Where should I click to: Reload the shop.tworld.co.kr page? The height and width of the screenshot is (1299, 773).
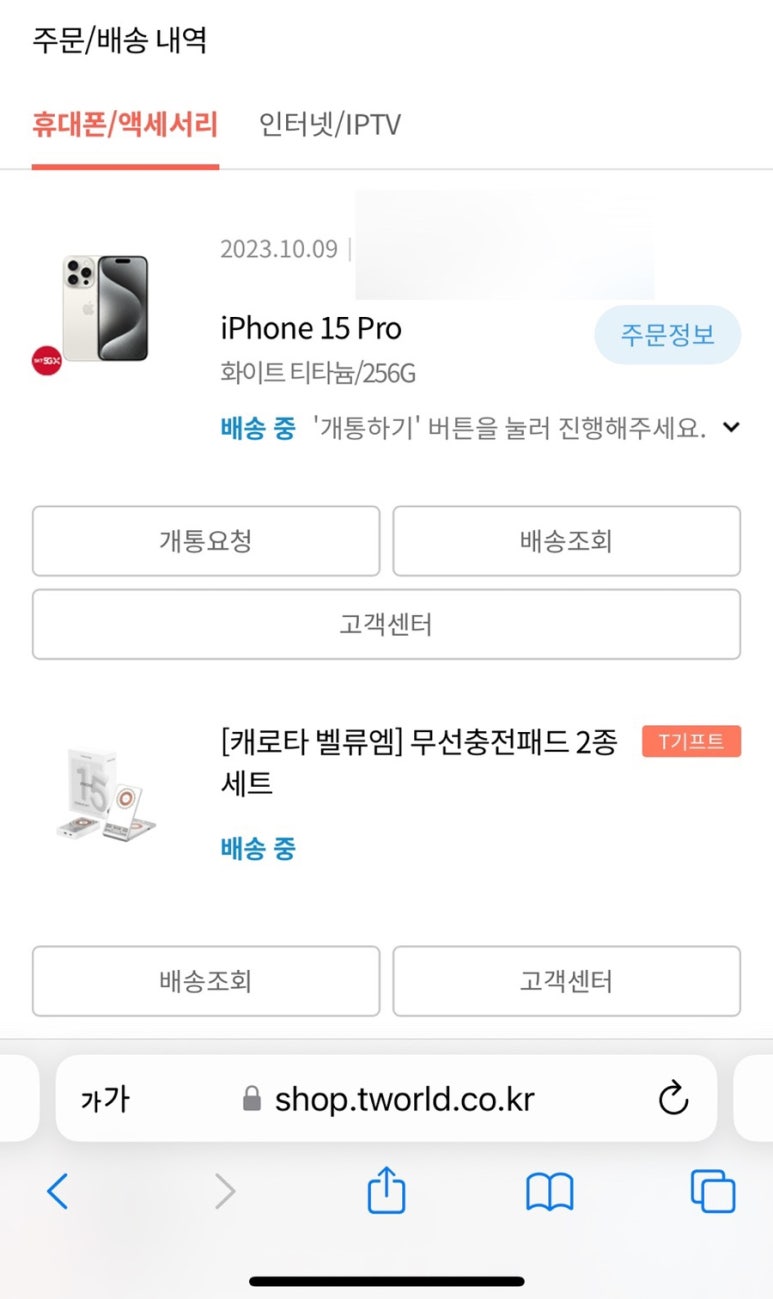[x=674, y=1098]
